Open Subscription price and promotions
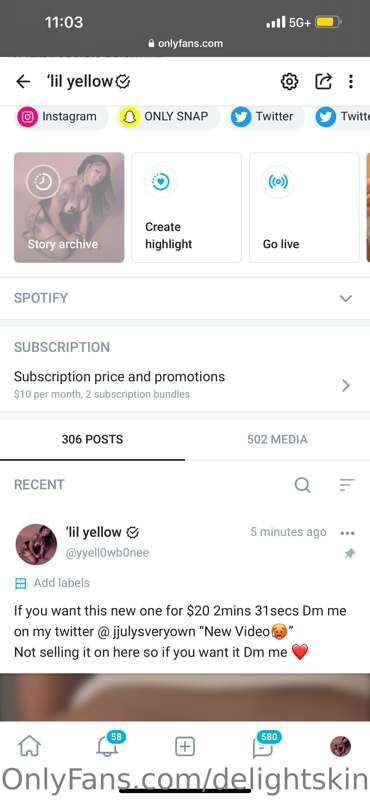The width and height of the screenshot is (370, 800). pos(185,385)
